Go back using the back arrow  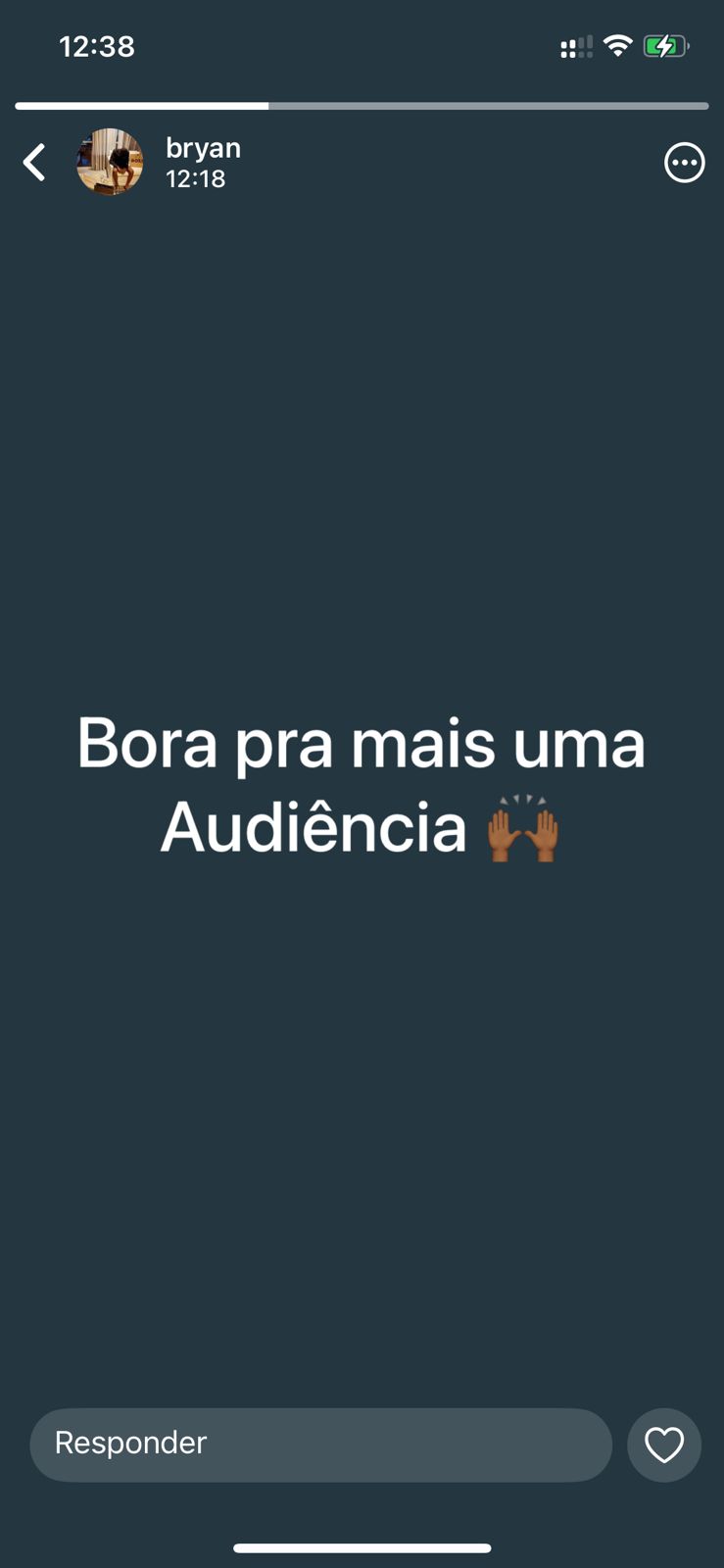click(x=34, y=163)
